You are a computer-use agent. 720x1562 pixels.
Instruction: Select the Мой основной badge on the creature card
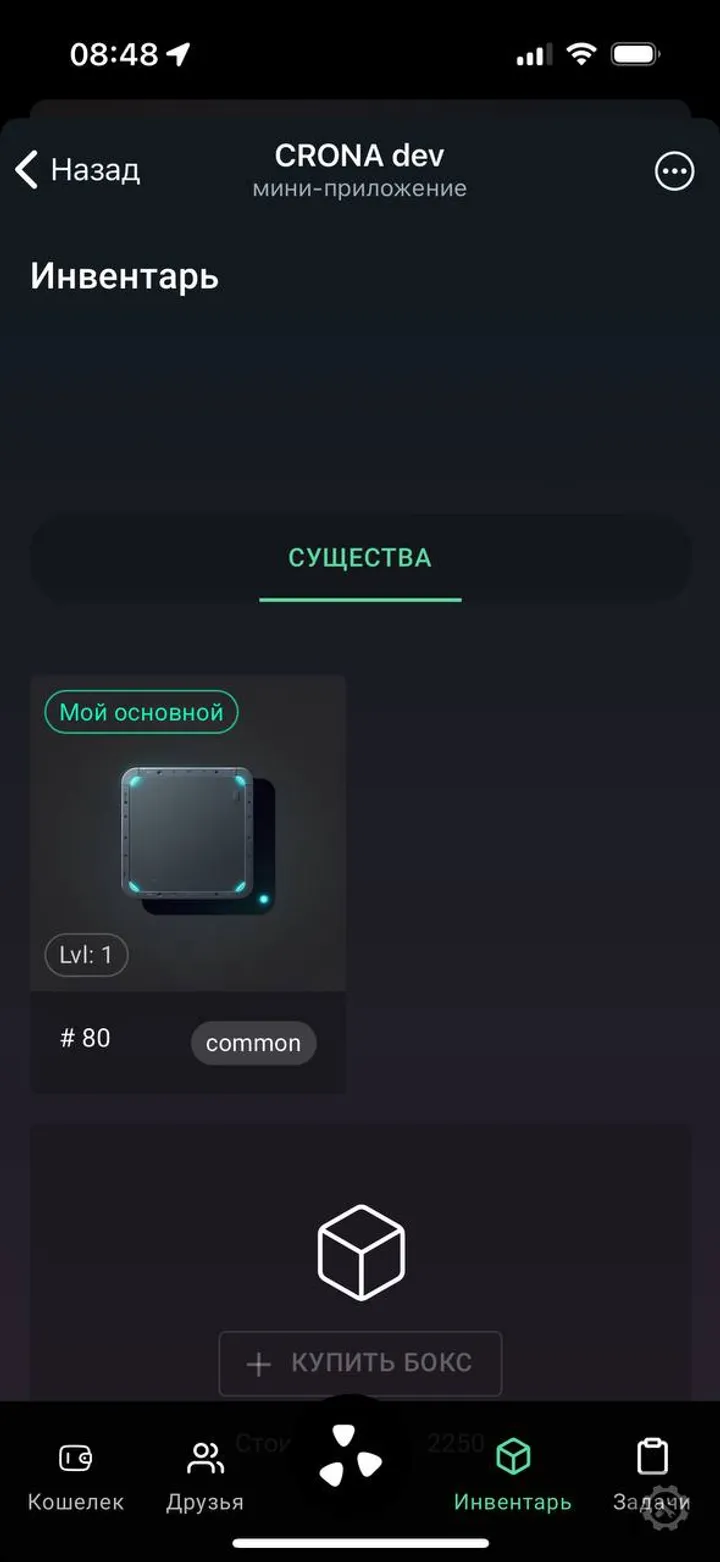(x=140, y=712)
